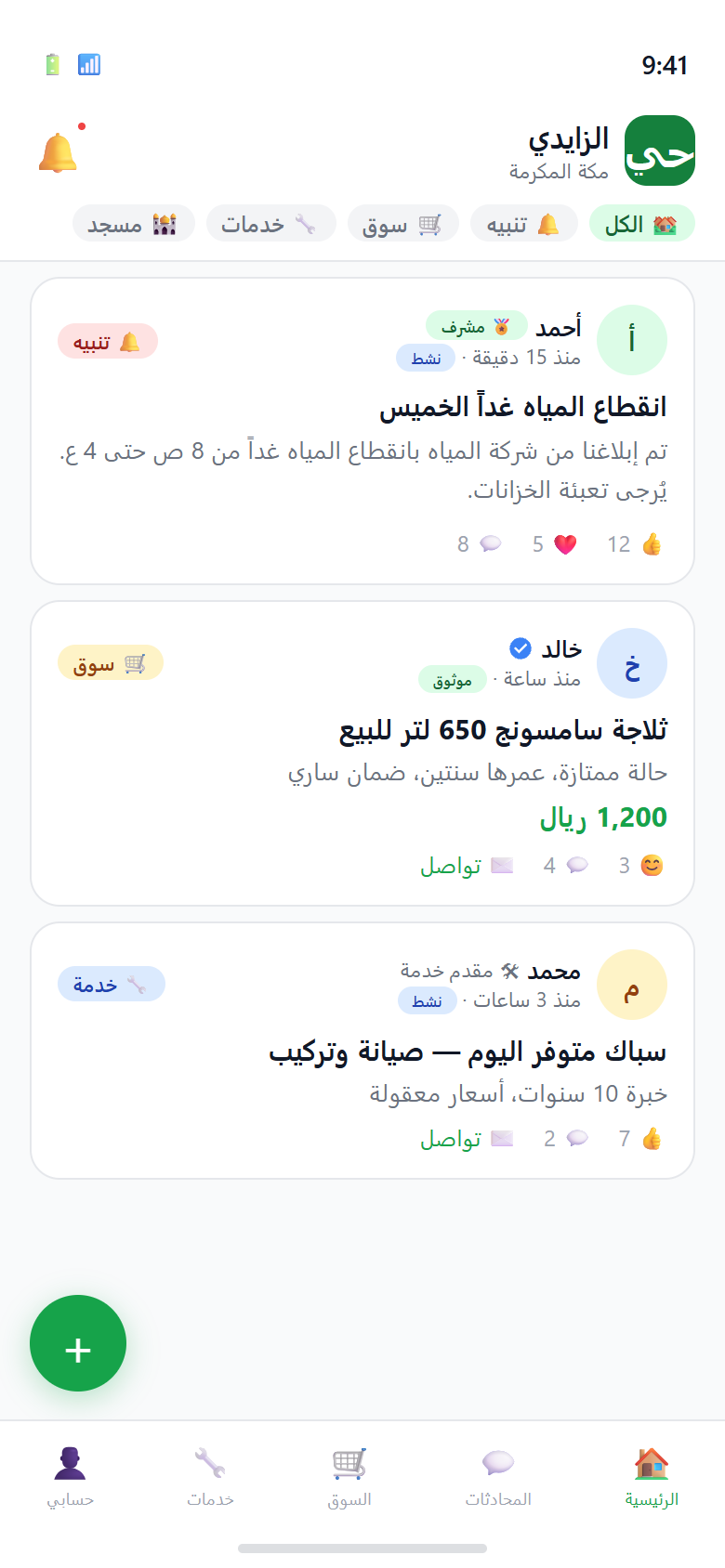
Task: Select the سوق filter chip
Action: click(402, 223)
